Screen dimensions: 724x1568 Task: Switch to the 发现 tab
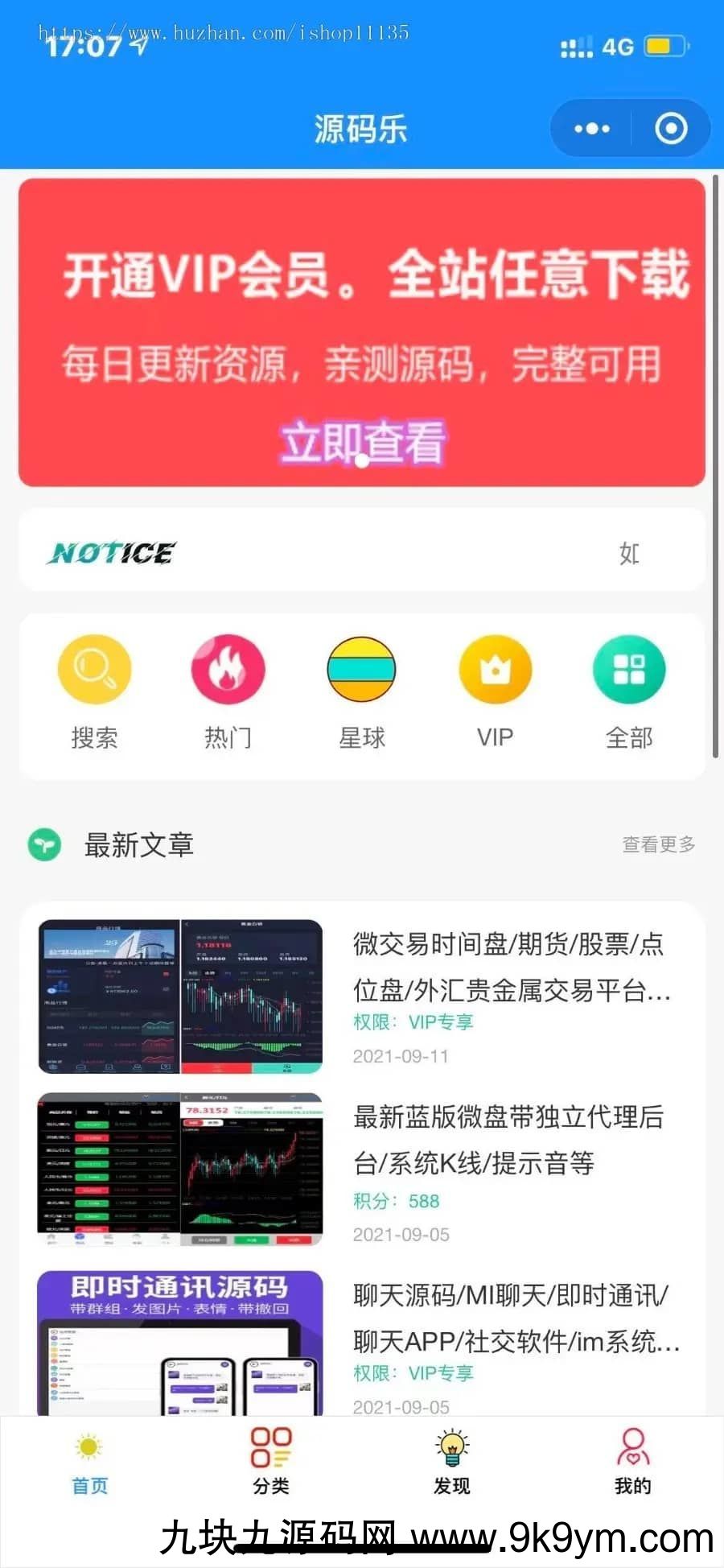click(452, 1463)
